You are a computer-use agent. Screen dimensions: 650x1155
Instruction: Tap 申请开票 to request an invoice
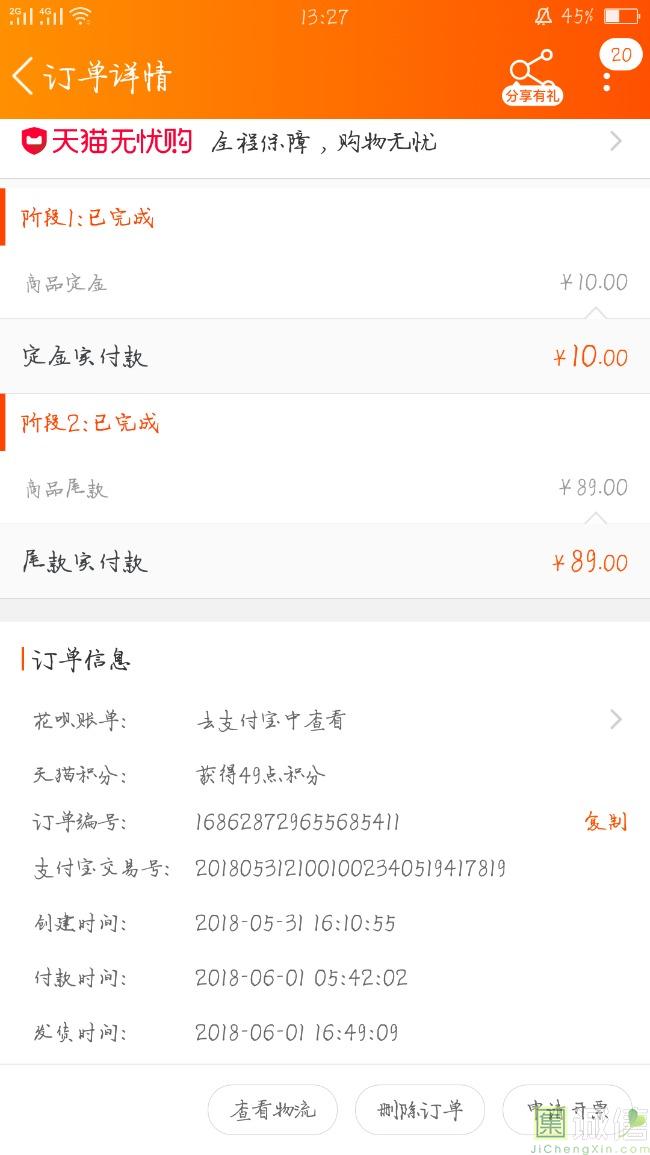[567, 1109]
